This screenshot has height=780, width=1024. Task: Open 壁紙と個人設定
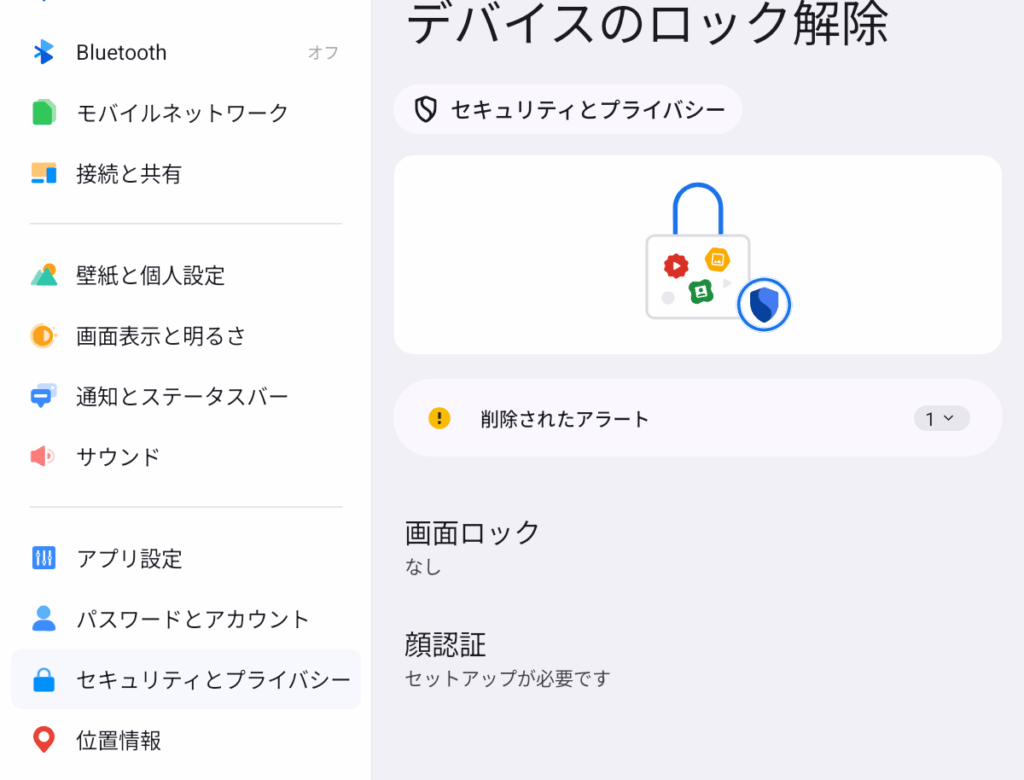185,275
